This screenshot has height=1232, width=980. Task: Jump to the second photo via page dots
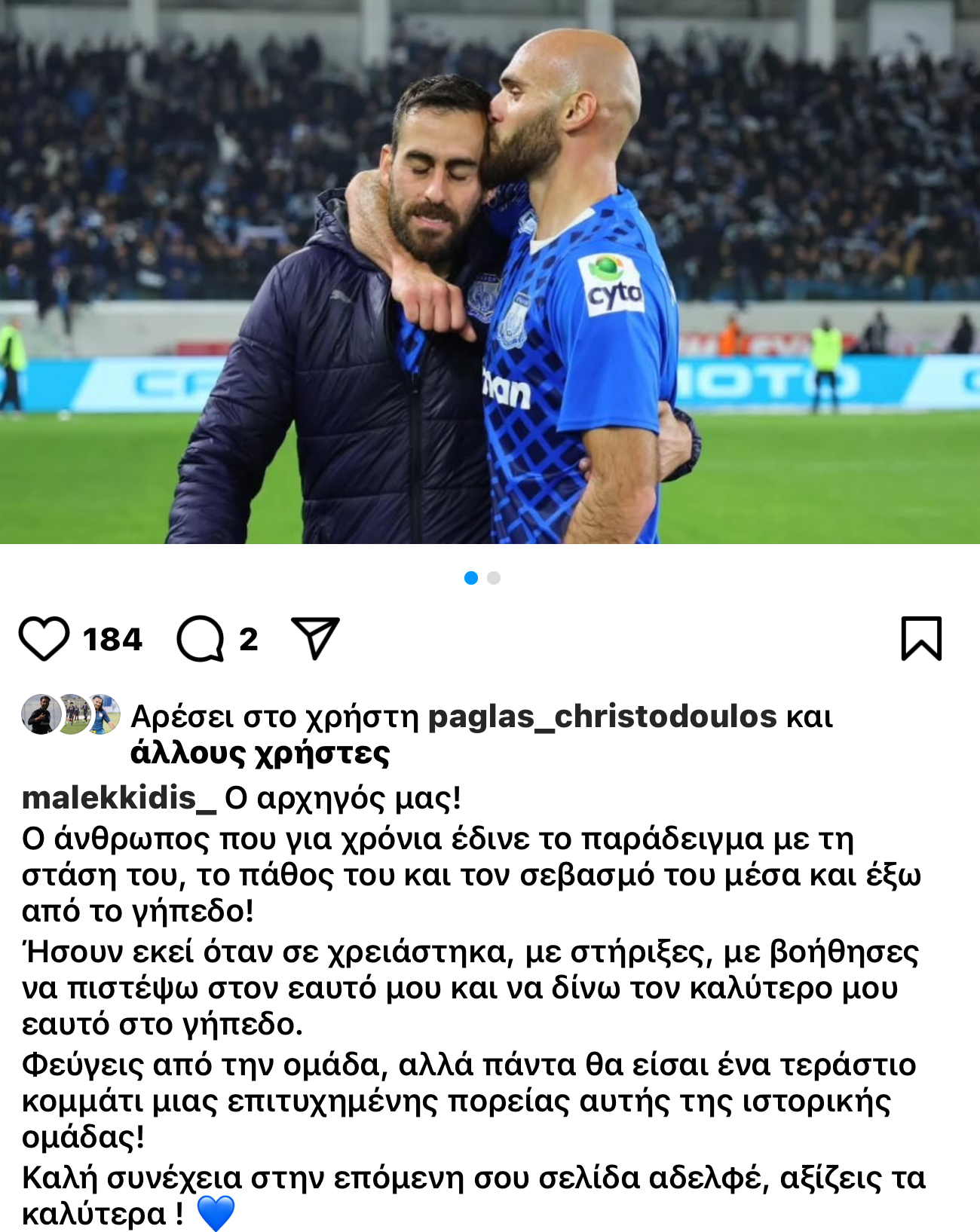click(x=494, y=578)
